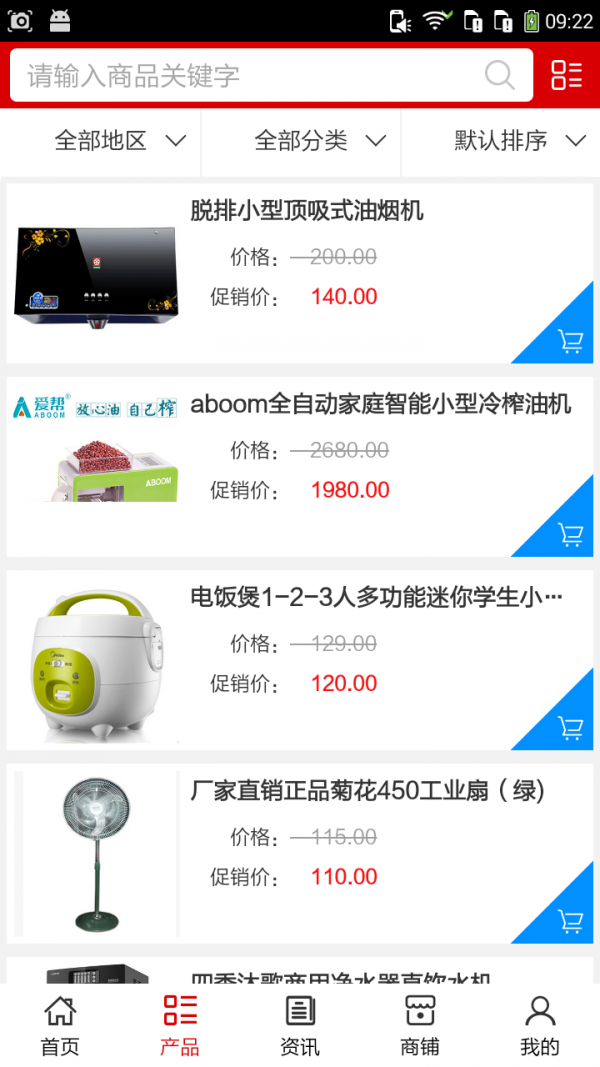Image resolution: width=600 pixels, height=1067 pixels.
Task: Expand the 全部地区 region dropdown
Action: tap(120, 141)
